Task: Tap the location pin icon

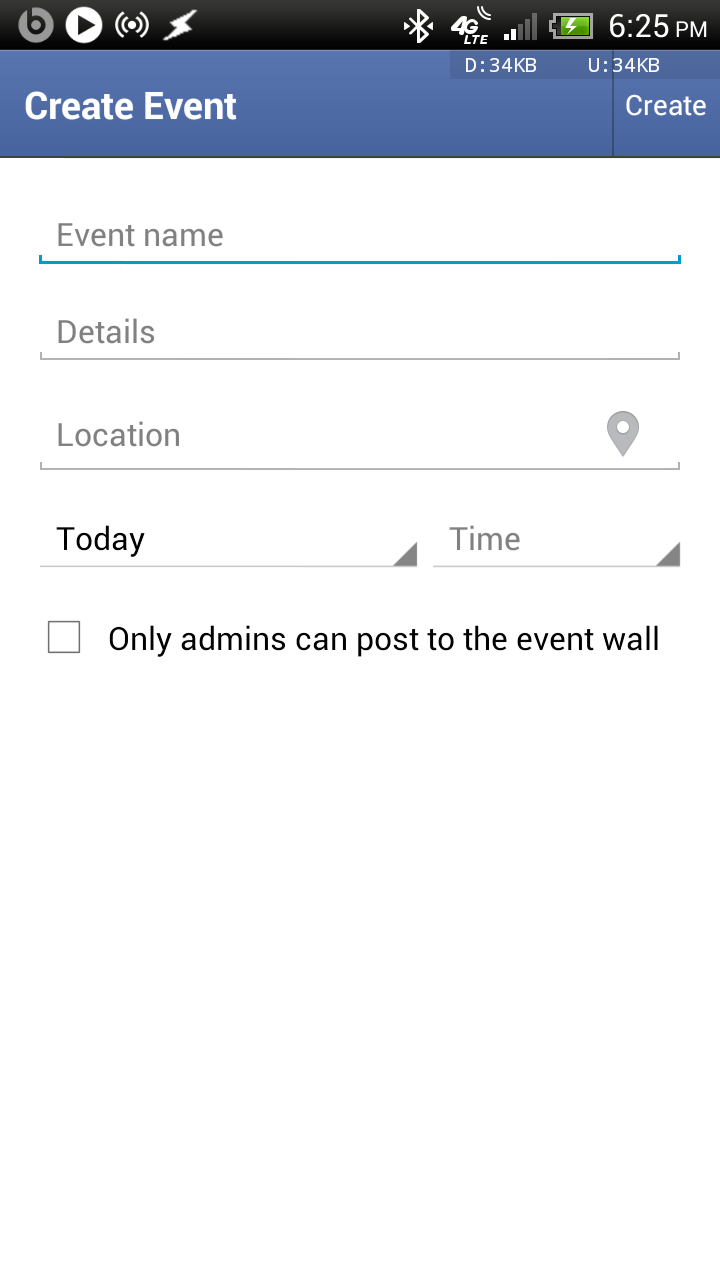Action: pyautogui.click(x=622, y=433)
